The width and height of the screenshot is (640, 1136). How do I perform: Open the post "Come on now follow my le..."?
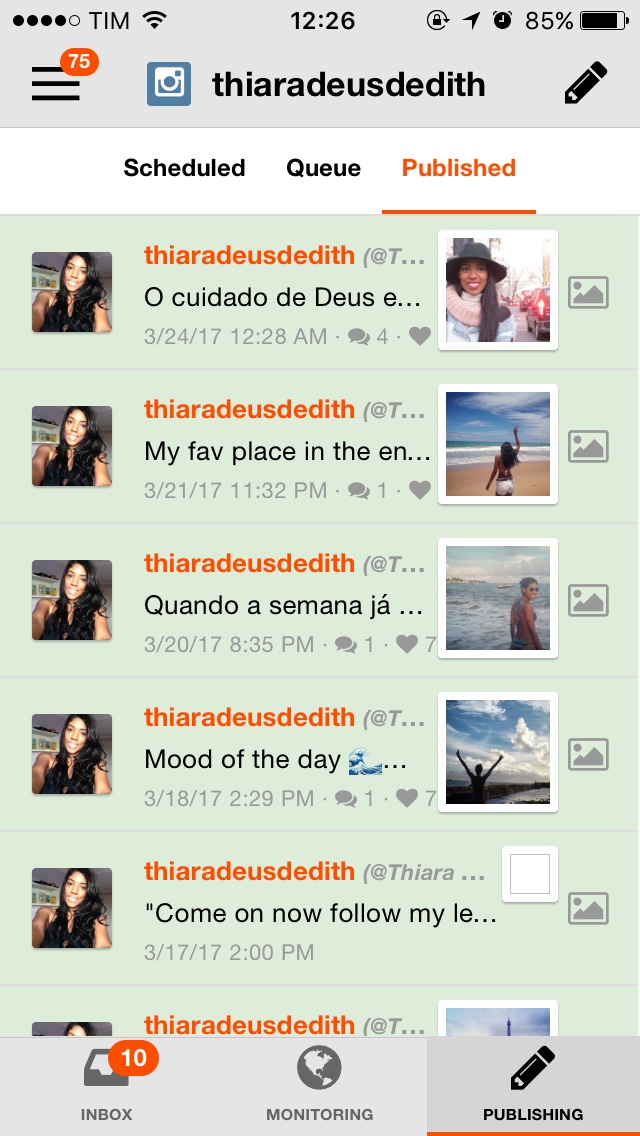(x=320, y=913)
